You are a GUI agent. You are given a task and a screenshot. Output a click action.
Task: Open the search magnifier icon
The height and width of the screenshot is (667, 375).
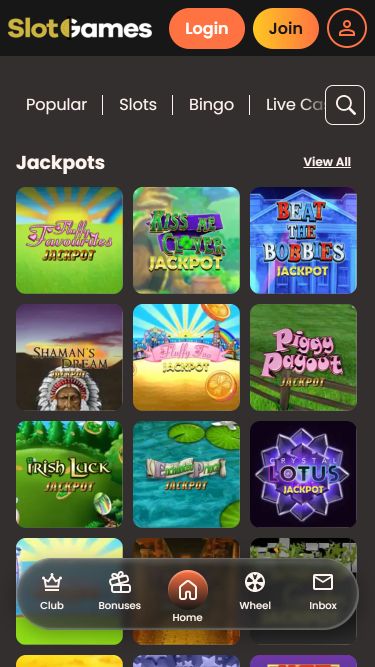click(345, 105)
